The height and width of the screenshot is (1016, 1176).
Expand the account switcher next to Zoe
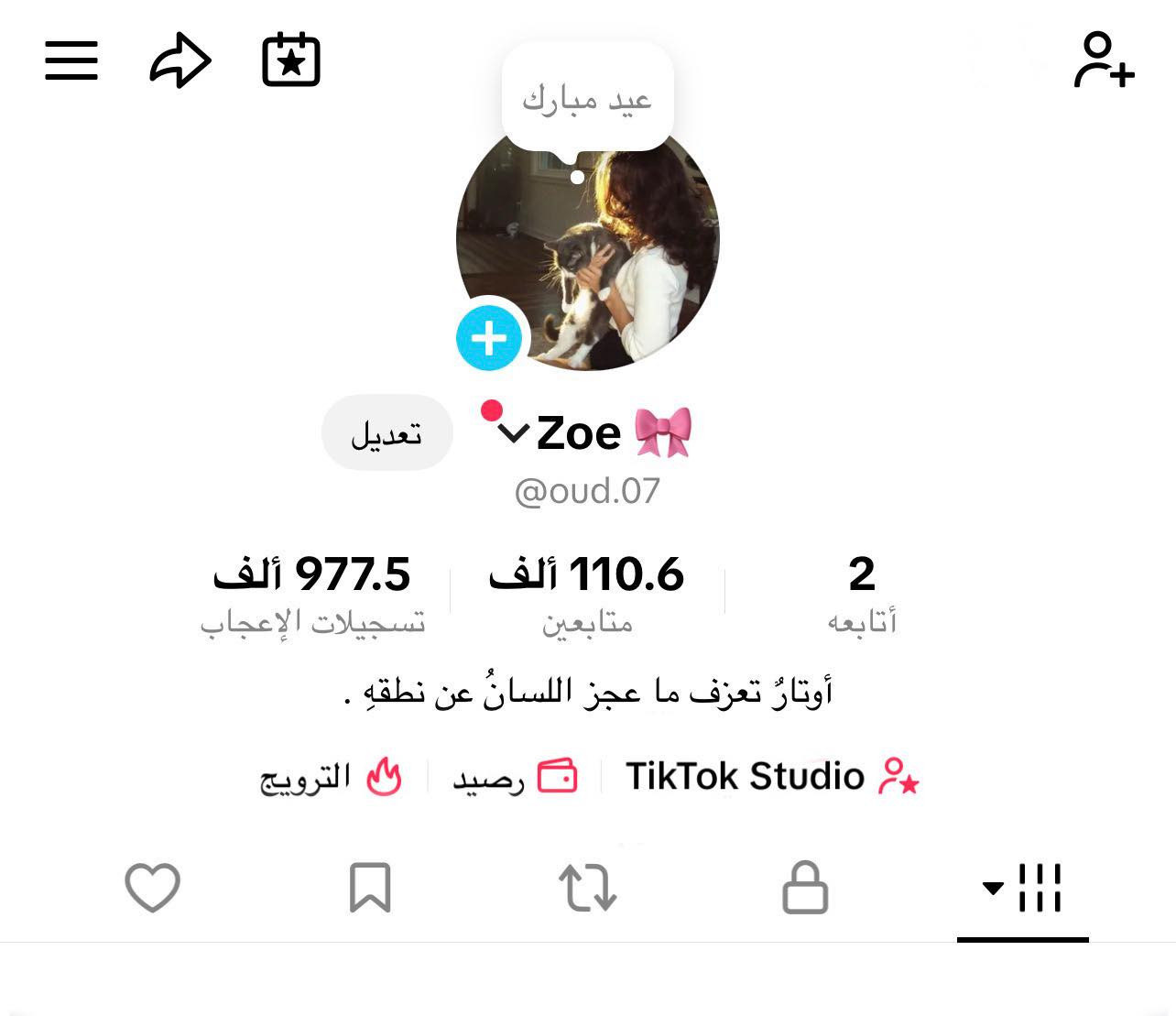[513, 432]
